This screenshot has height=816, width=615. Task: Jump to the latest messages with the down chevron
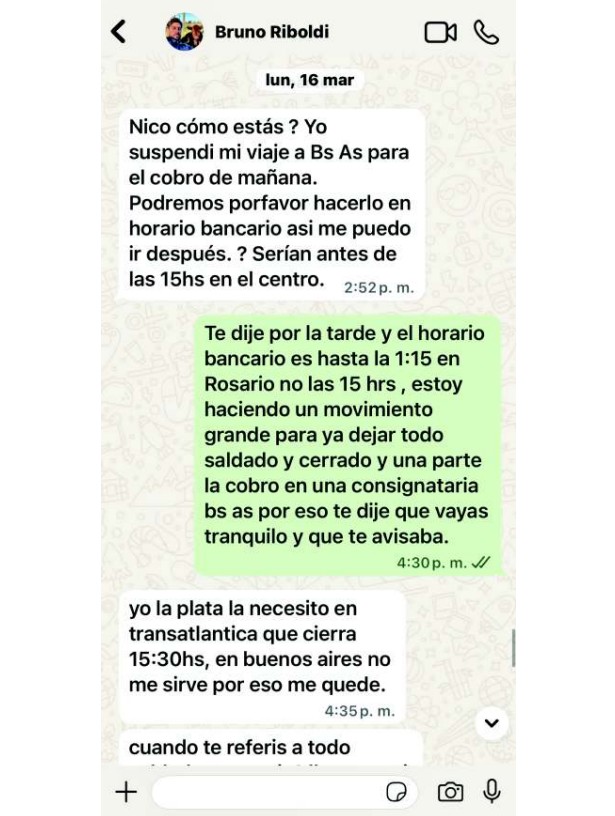point(491,722)
